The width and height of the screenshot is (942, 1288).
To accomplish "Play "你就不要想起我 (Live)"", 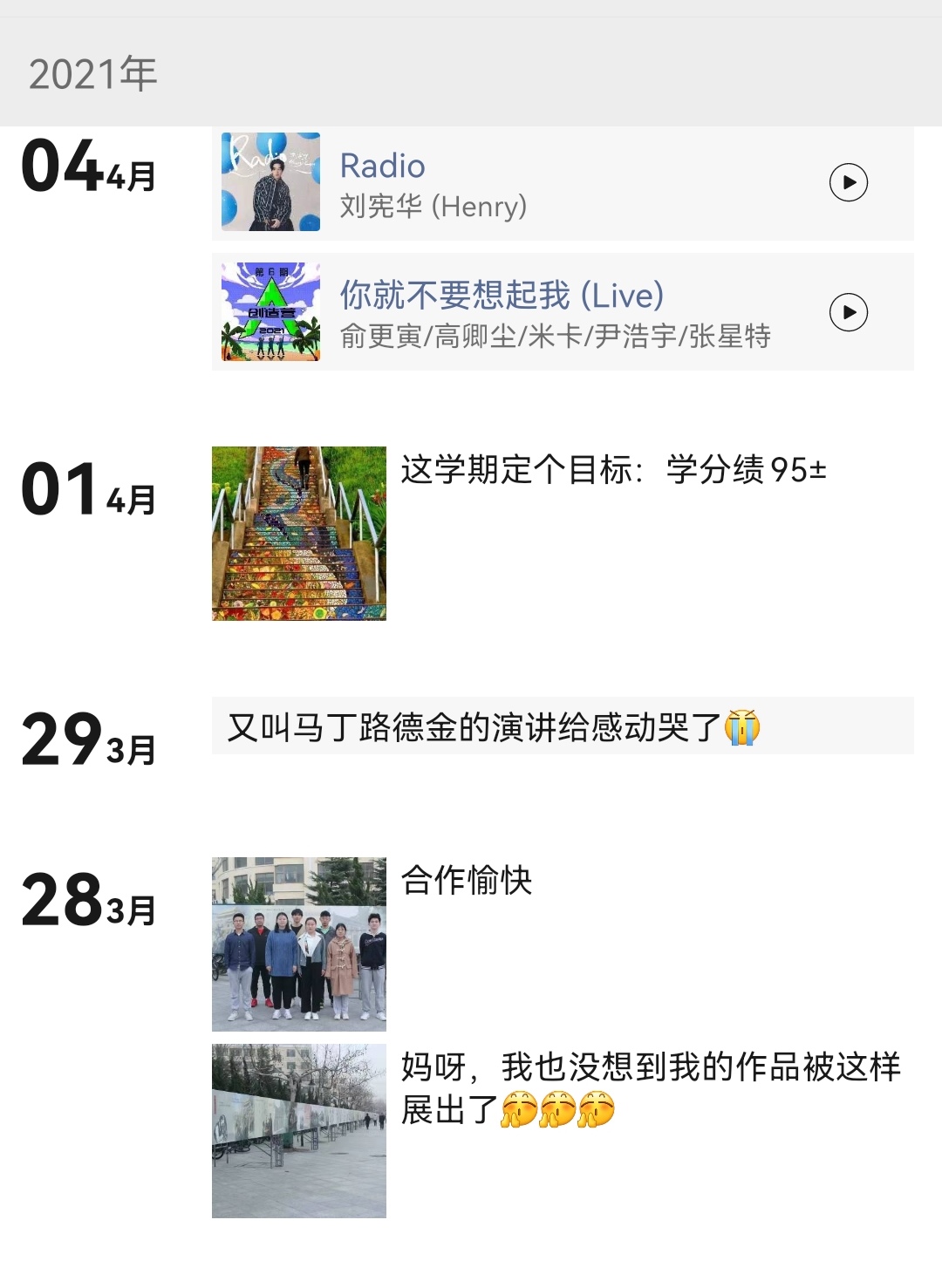I will pos(846,311).
